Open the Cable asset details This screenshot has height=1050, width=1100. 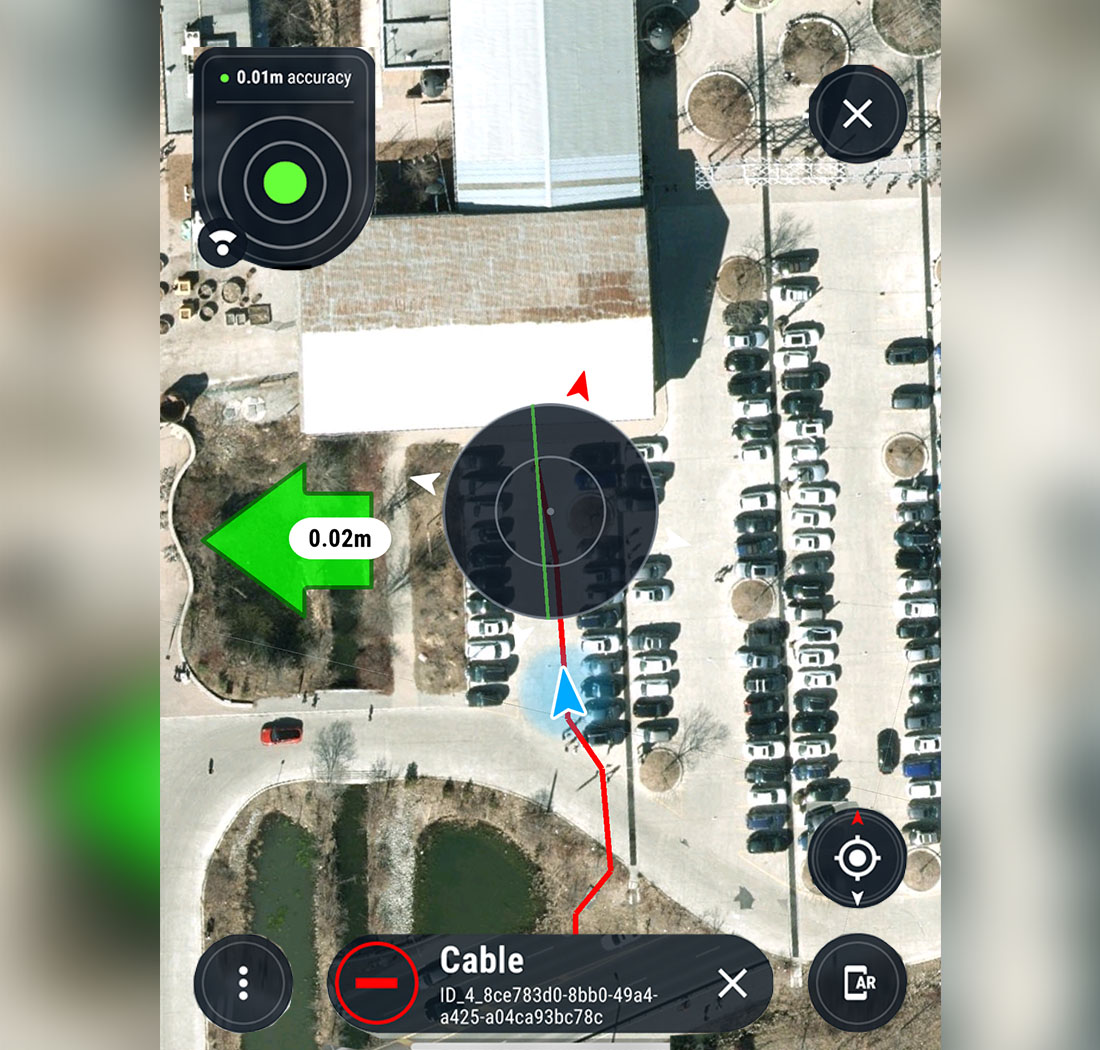coord(560,984)
